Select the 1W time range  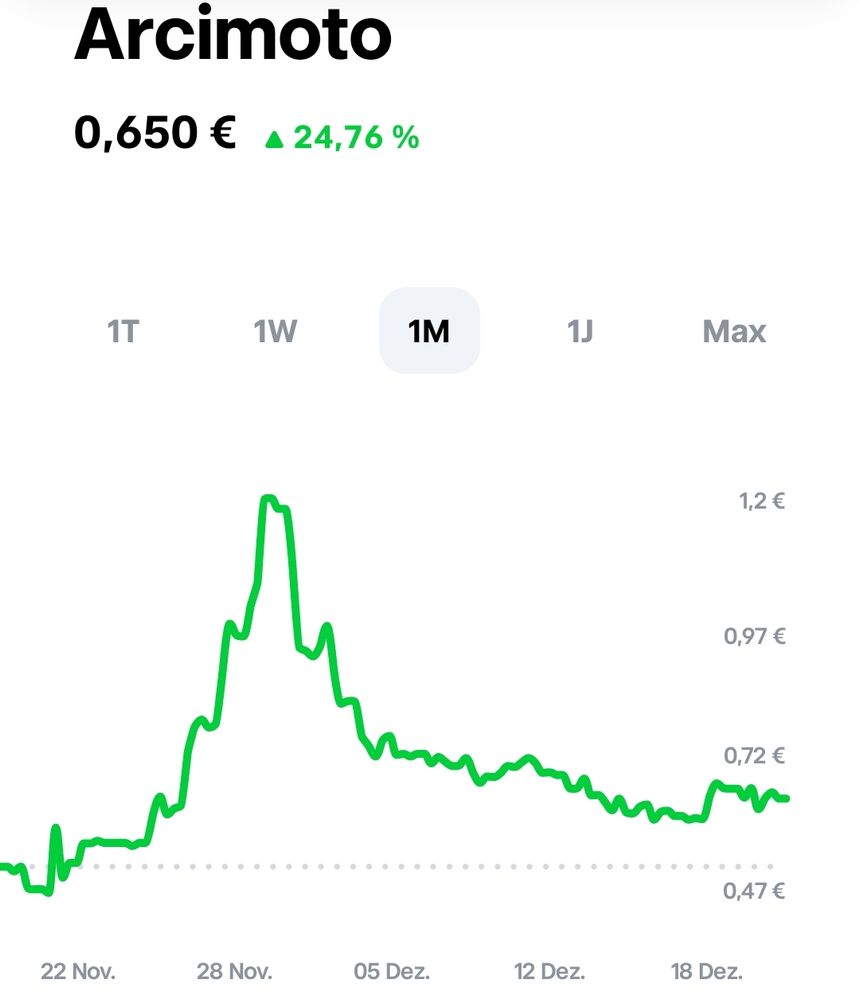click(275, 331)
